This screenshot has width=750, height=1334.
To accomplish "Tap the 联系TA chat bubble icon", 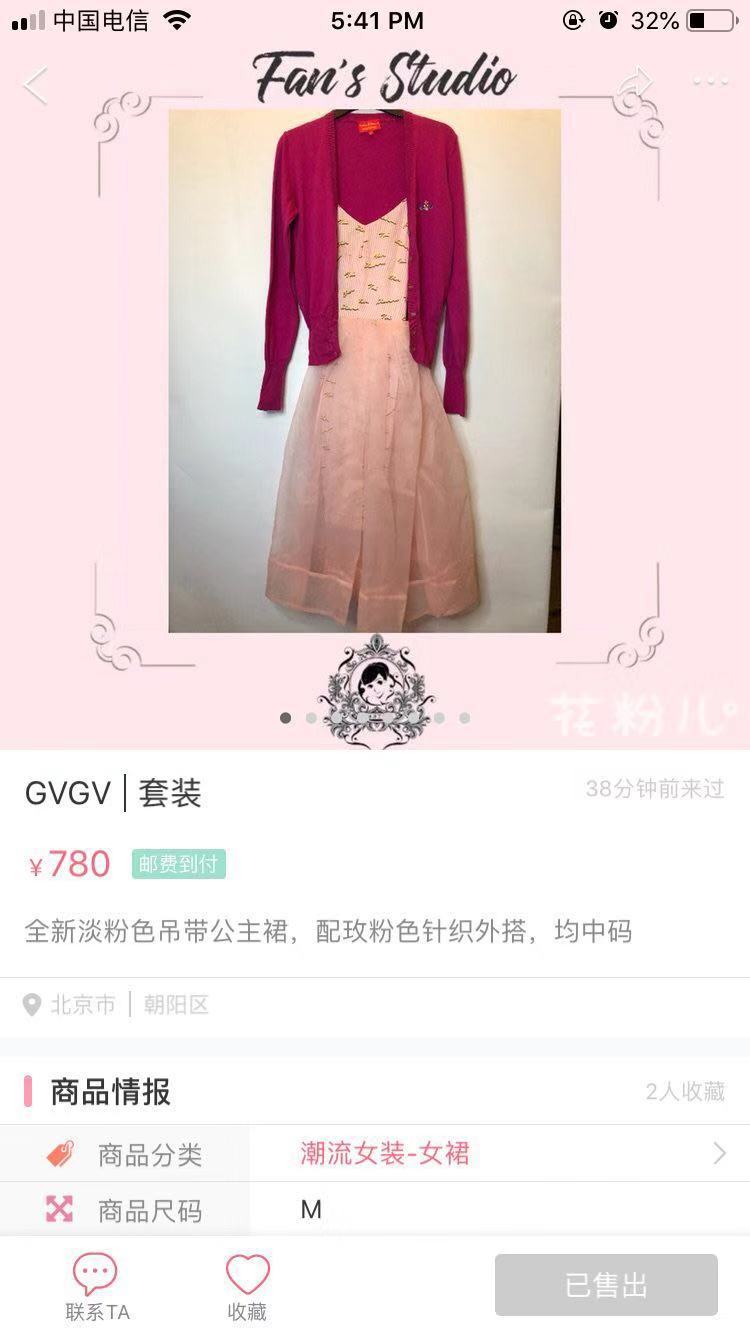I will coord(95,1272).
